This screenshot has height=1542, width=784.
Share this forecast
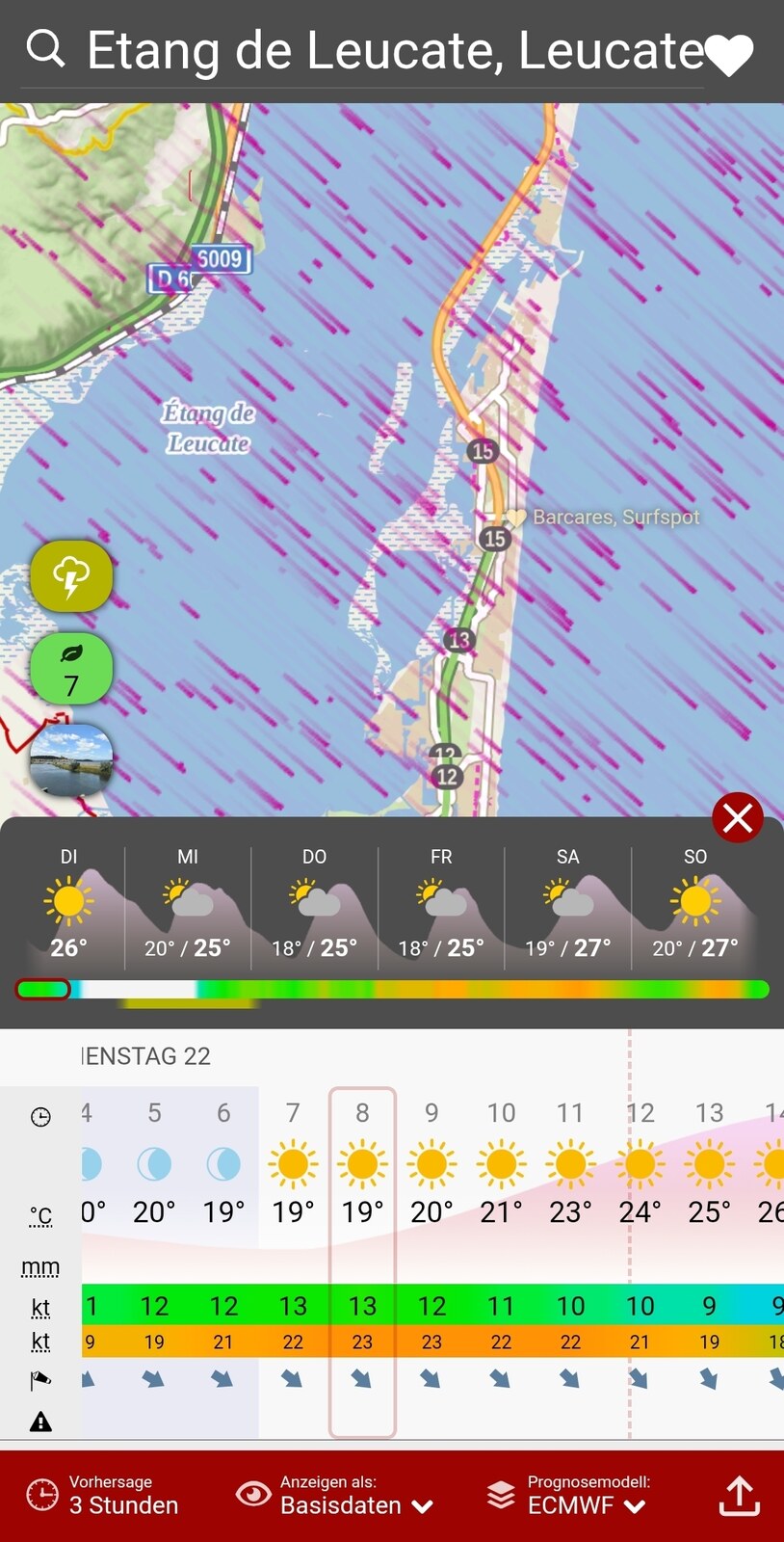click(x=739, y=1496)
